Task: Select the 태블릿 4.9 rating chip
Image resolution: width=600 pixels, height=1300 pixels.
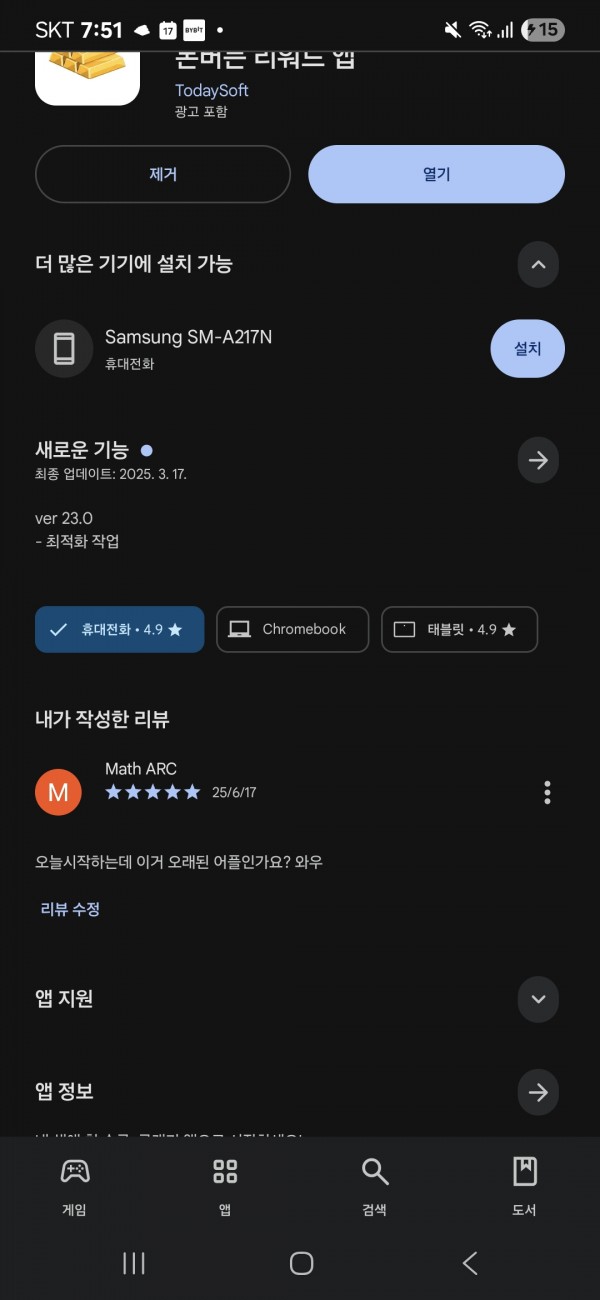Action: coord(459,630)
